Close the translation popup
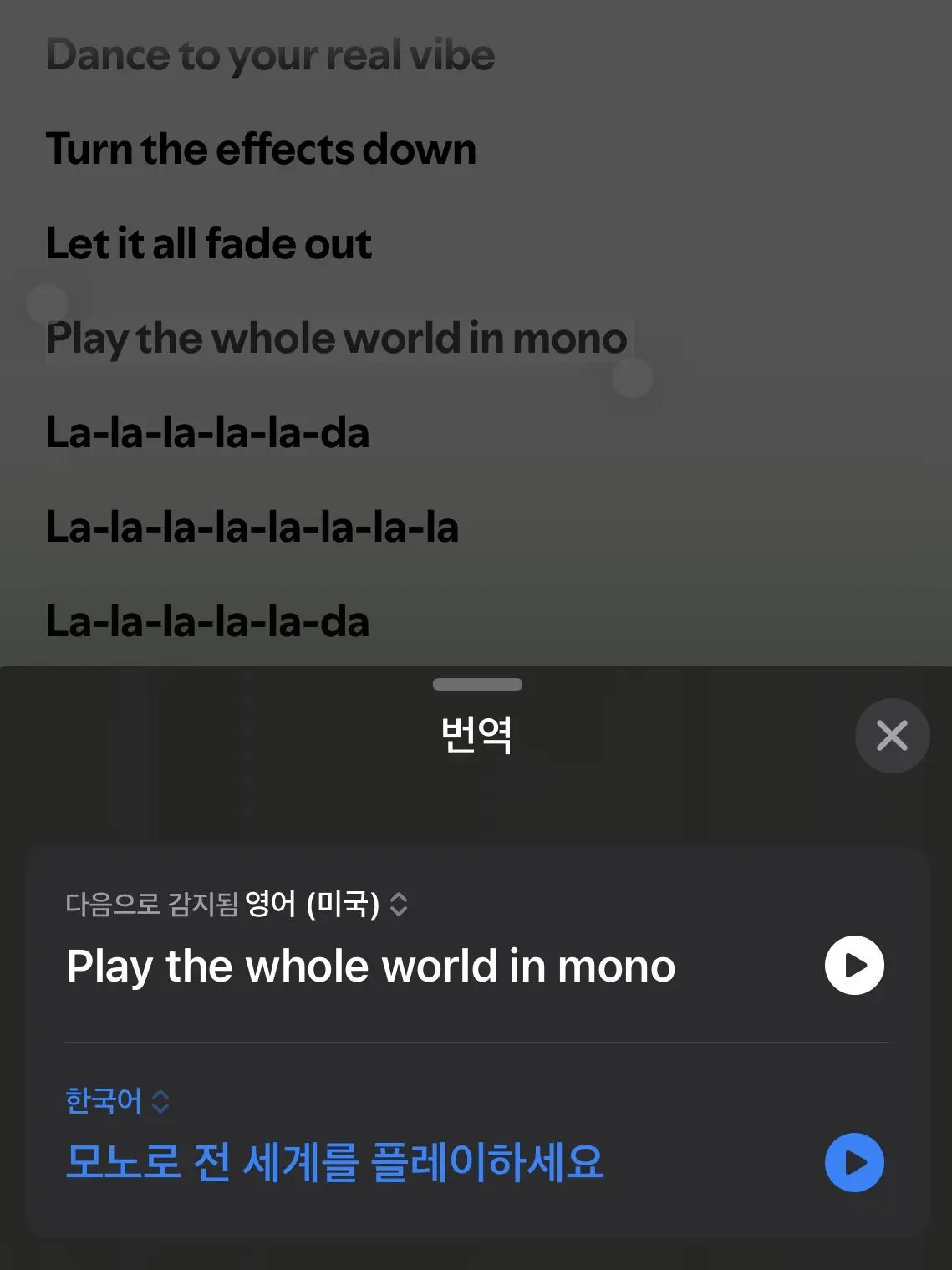 coord(891,736)
